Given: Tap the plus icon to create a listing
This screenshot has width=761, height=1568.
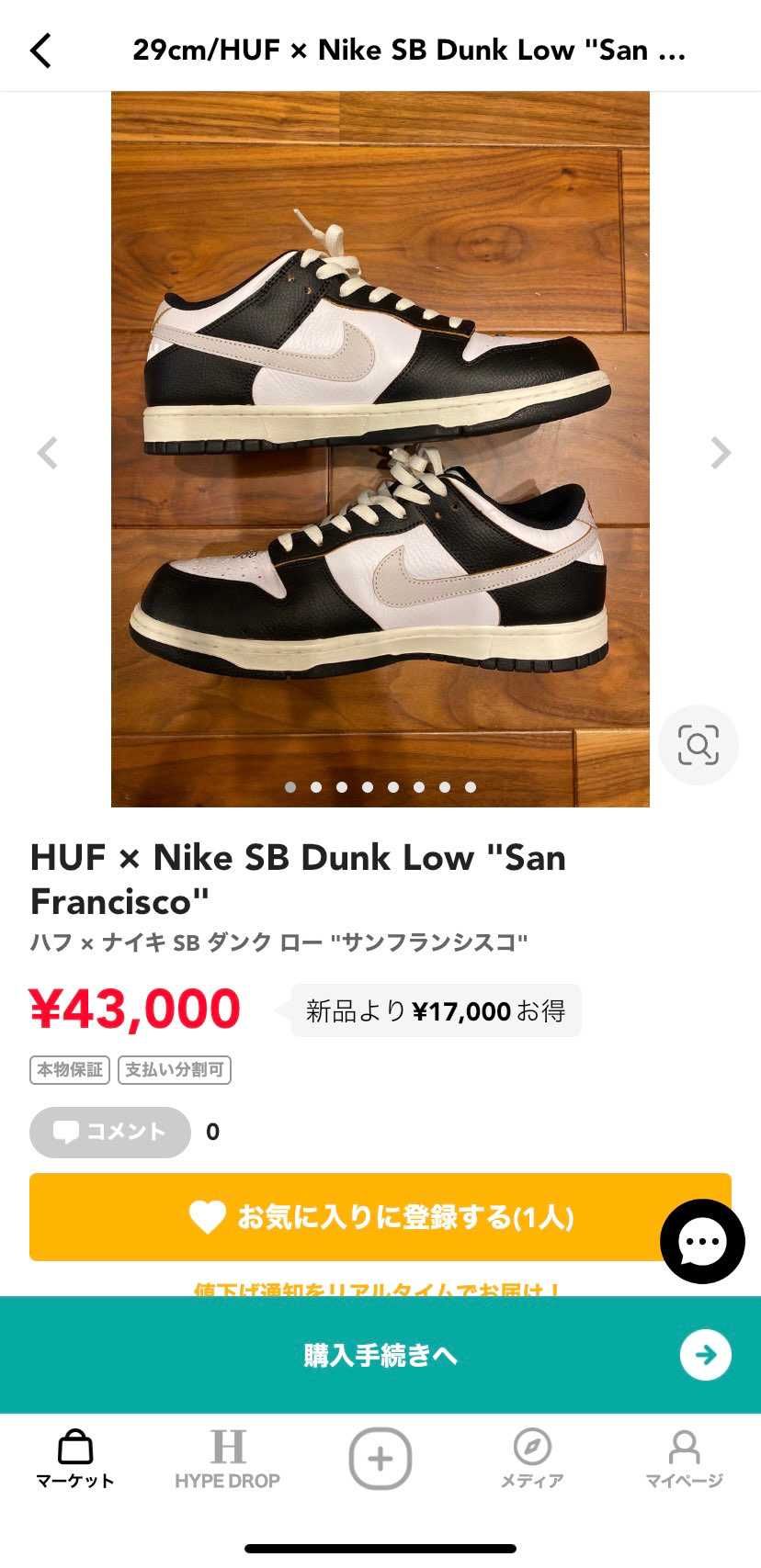Looking at the screenshot, I should (380, 1459).
